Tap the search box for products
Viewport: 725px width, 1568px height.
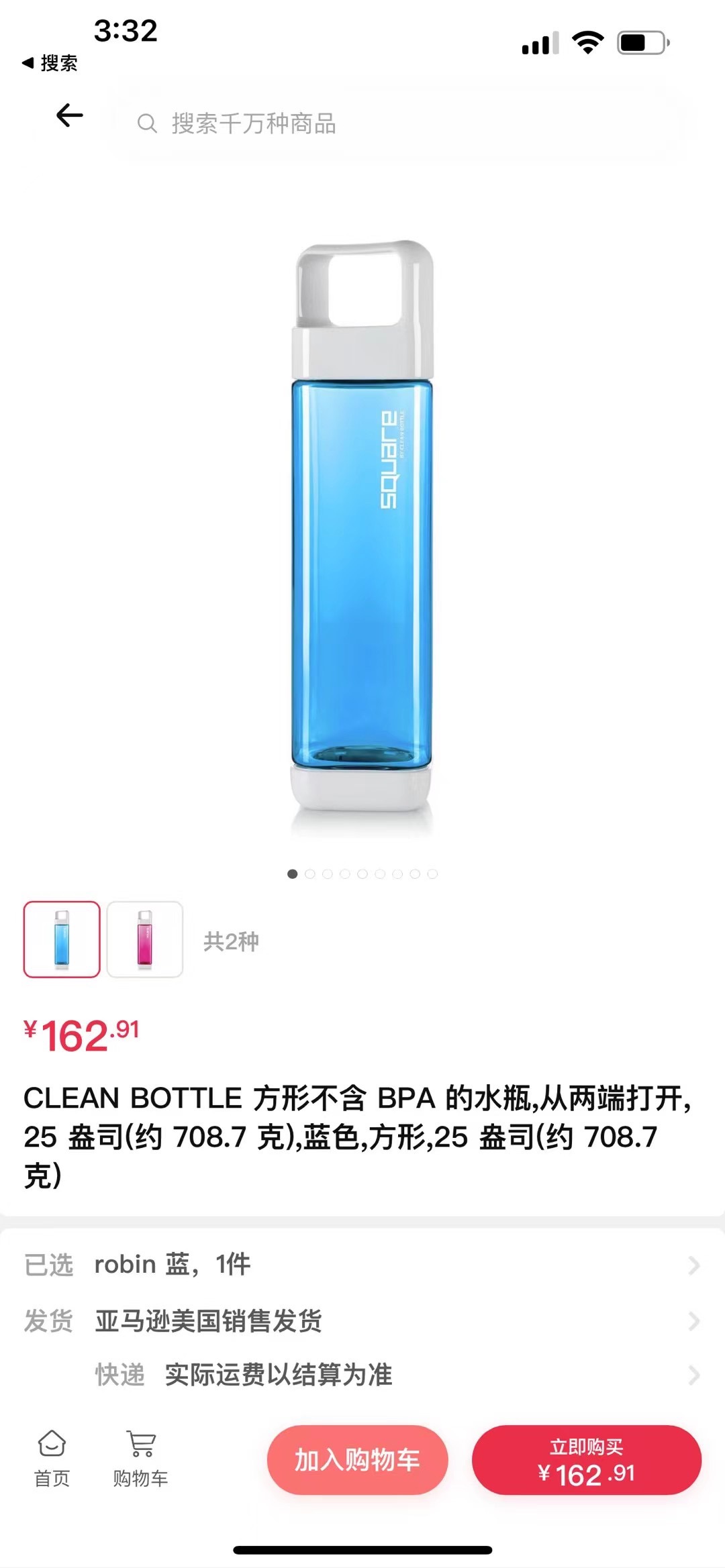click(396, 124)
